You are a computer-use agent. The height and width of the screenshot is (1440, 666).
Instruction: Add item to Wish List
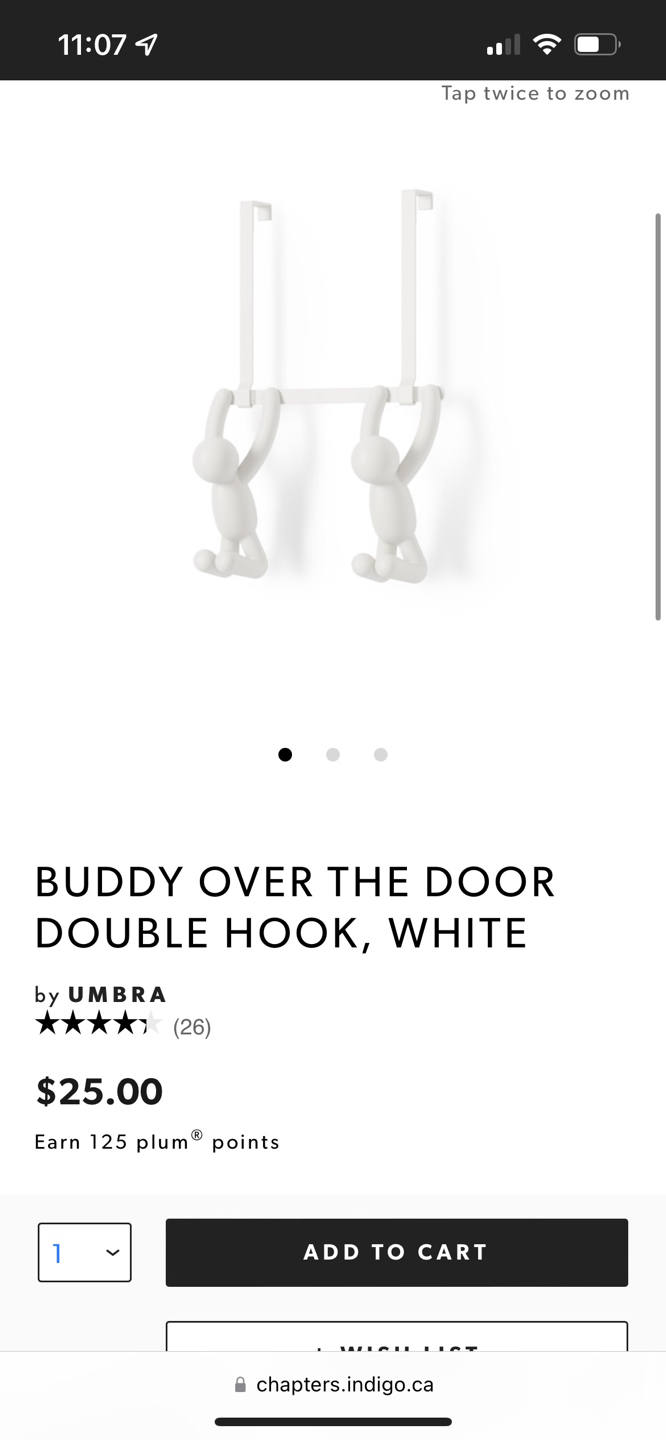396,1338
